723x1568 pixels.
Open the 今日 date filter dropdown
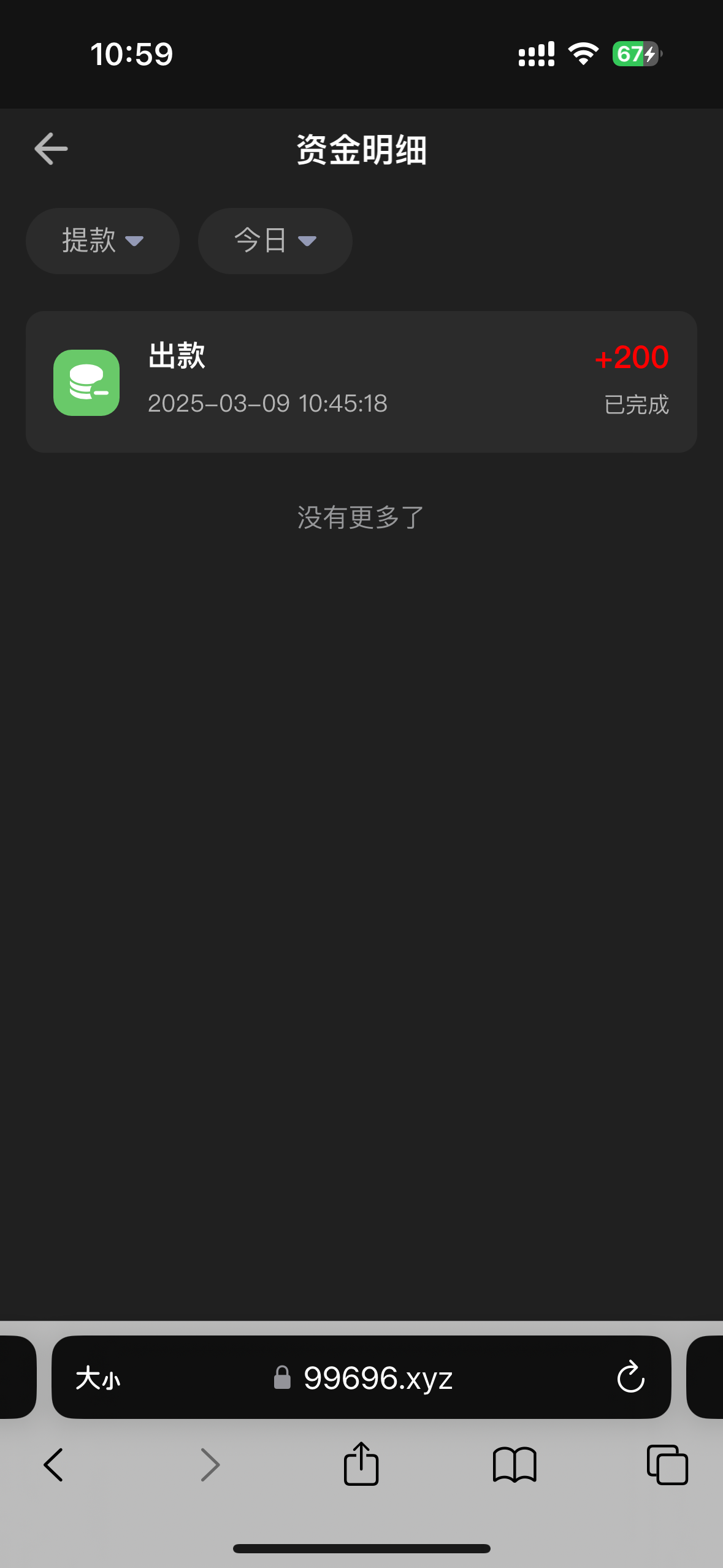pyautogui.click(x=275, y=240)
